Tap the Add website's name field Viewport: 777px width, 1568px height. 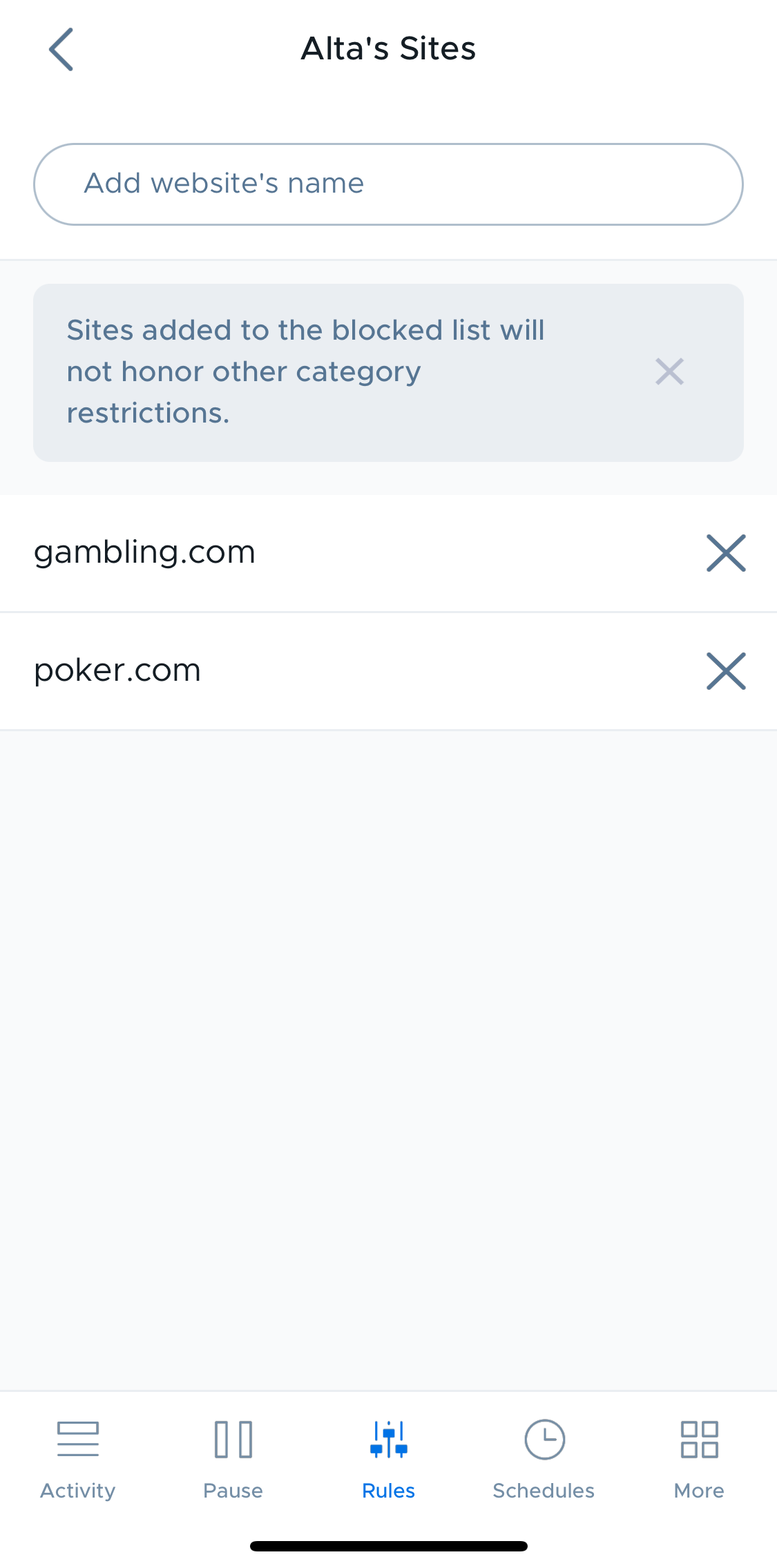pyautogui.click(x=388, y=184)
